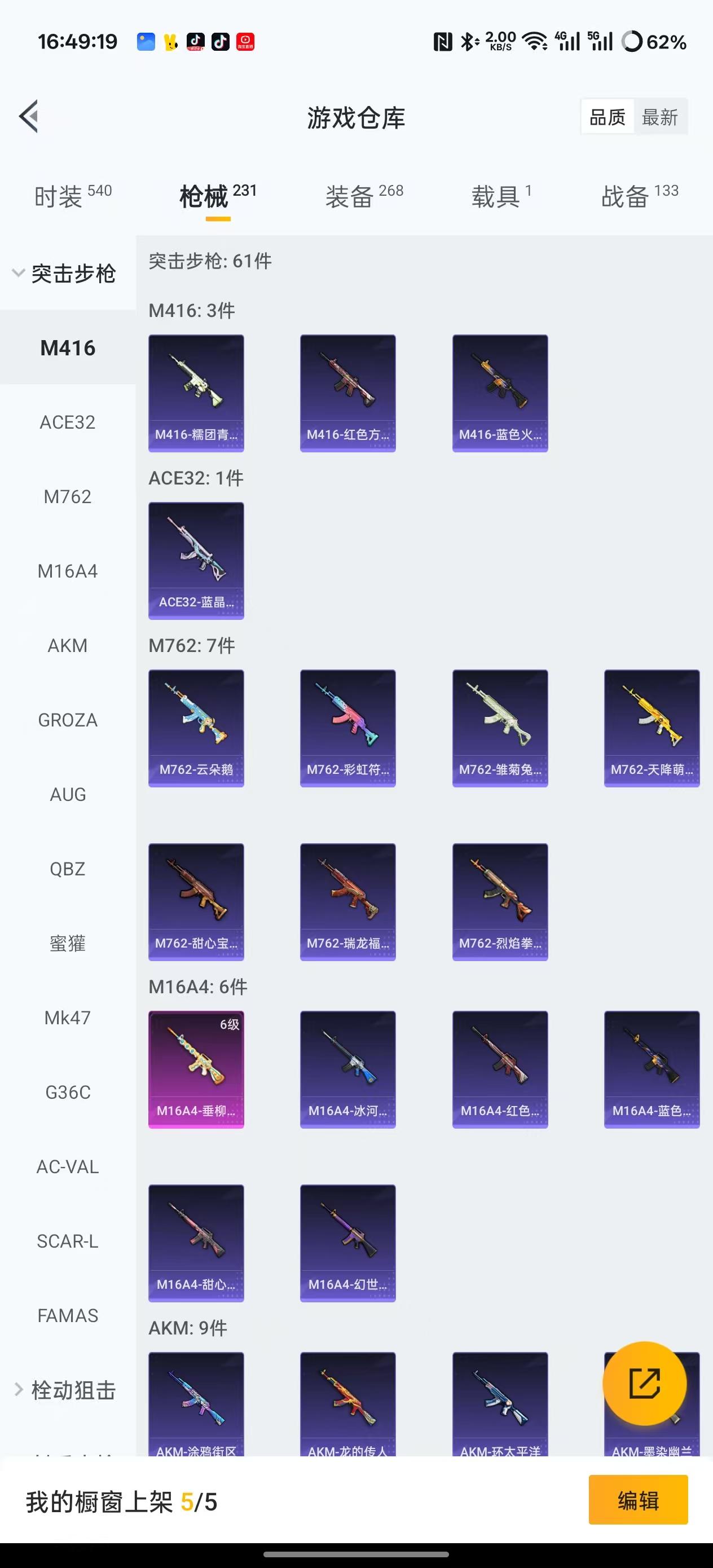Tap the yellow floating share button

[644, 1384]
